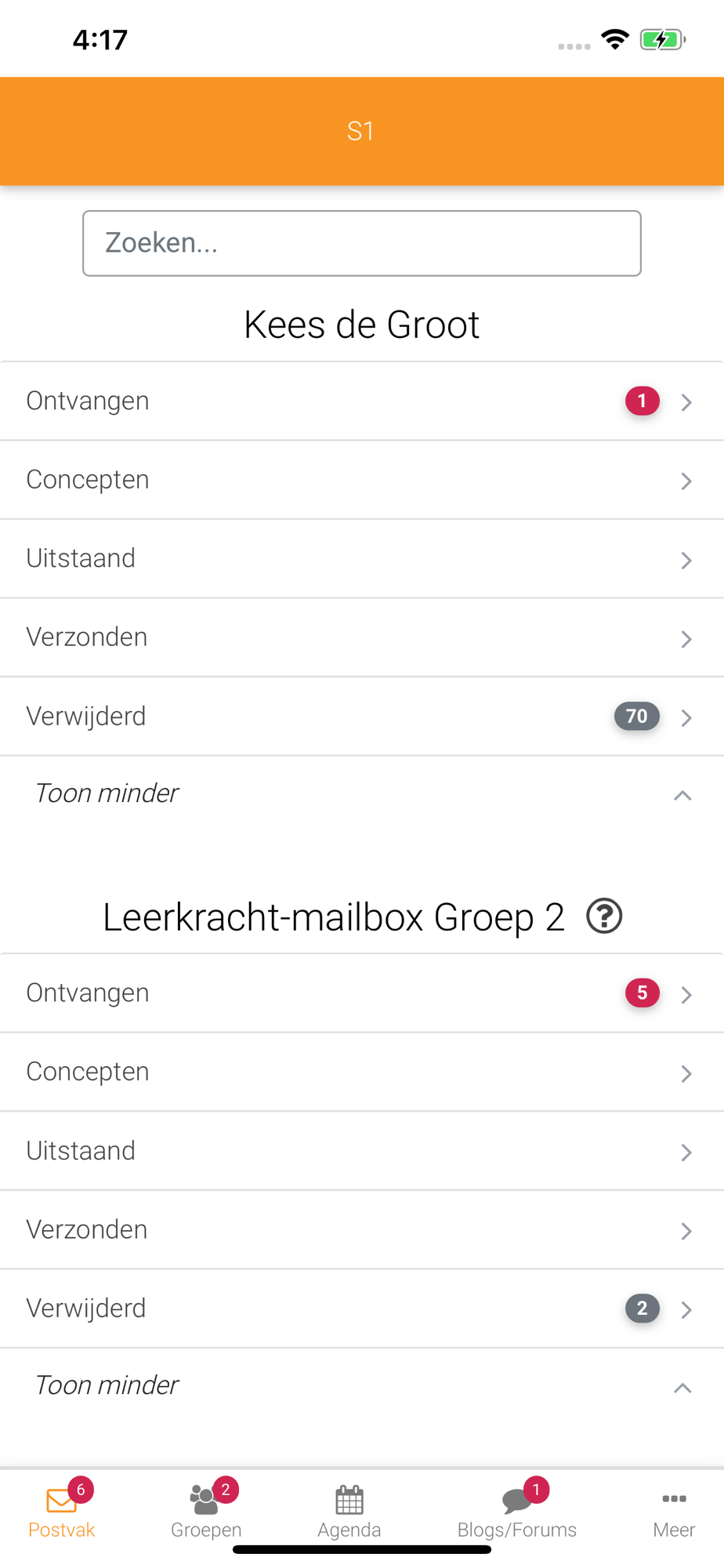The height and width of the screenshot is (1568, 724).
Task: Open Concepten under Kees de Groot
Action: tap(362, 480)
